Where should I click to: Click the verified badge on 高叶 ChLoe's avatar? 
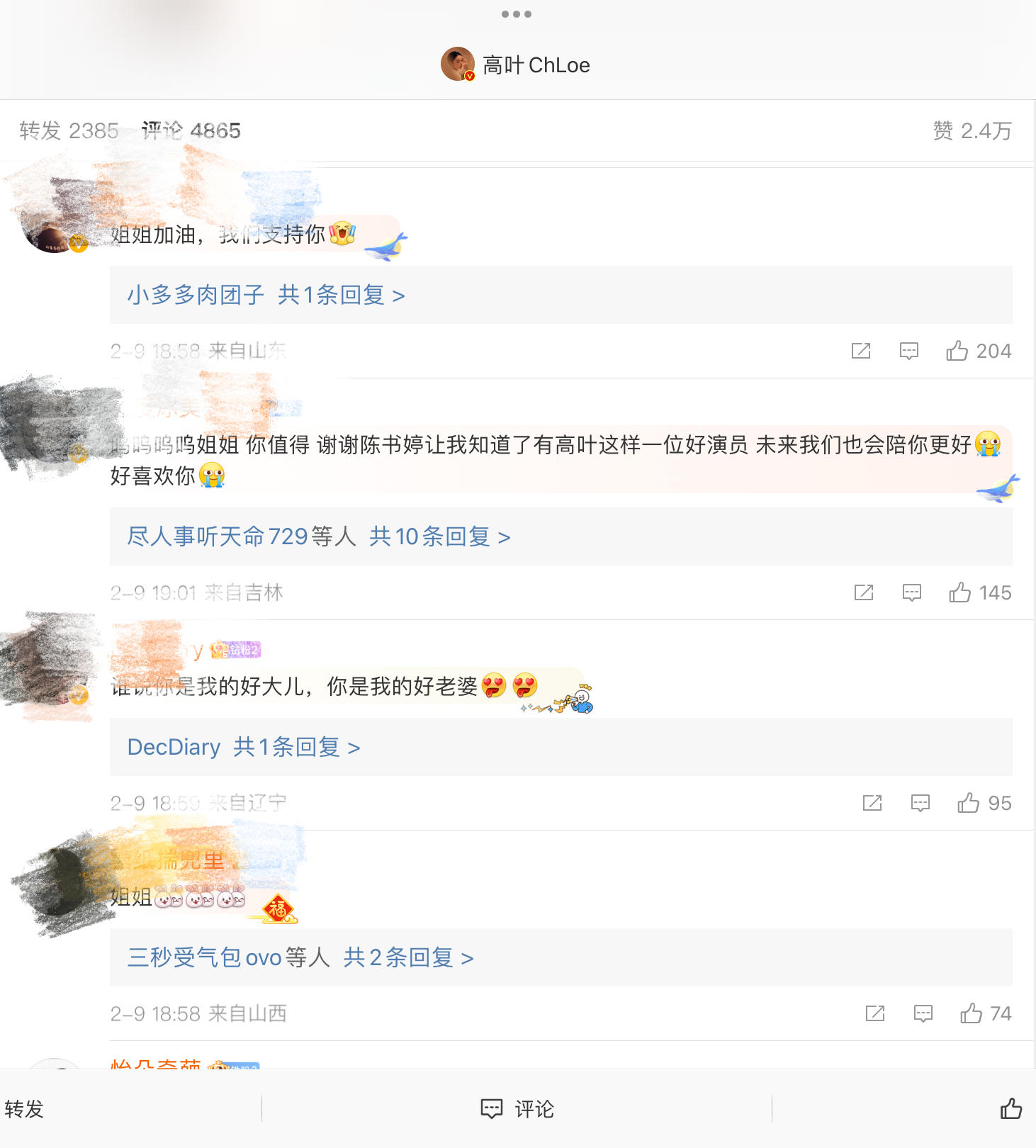[x=469, y=77]
